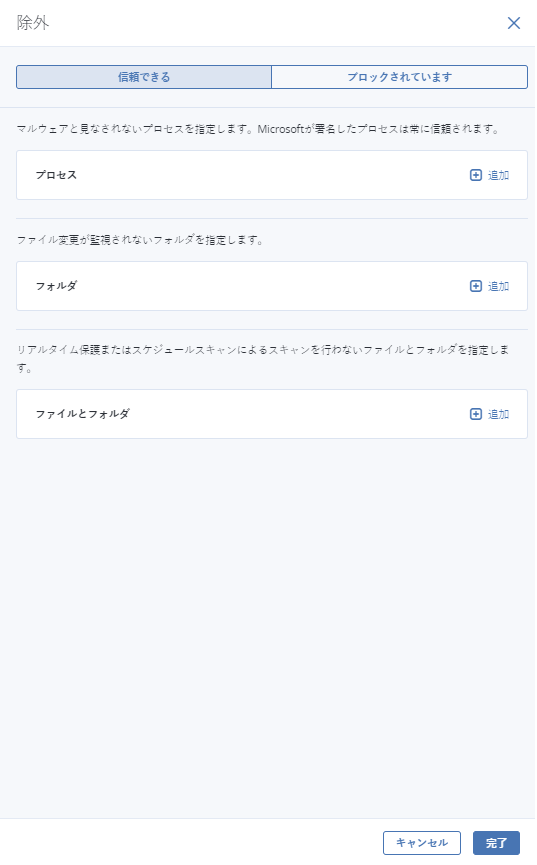Confirm with the 完了 button

coord(496,843)
